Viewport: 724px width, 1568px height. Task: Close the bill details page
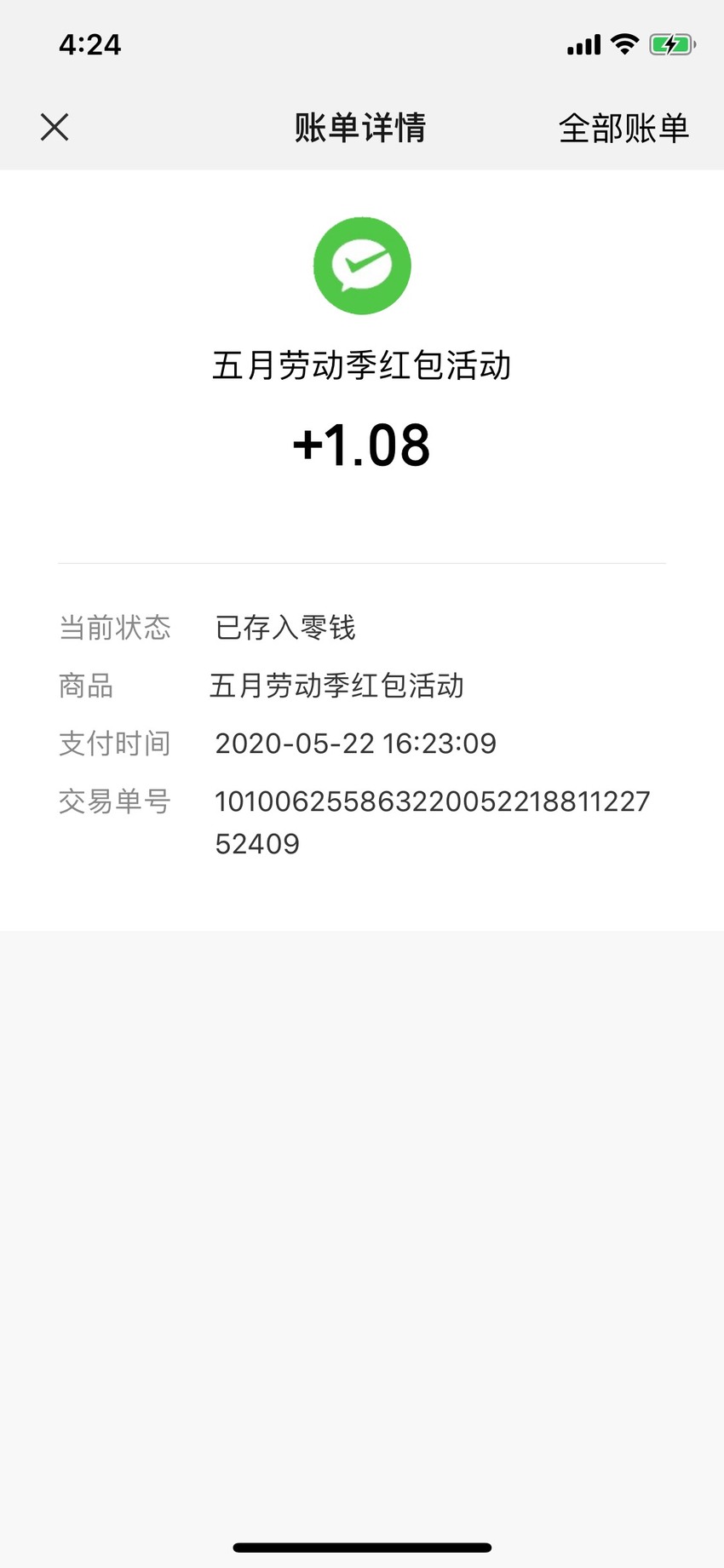tap(55, 128)
